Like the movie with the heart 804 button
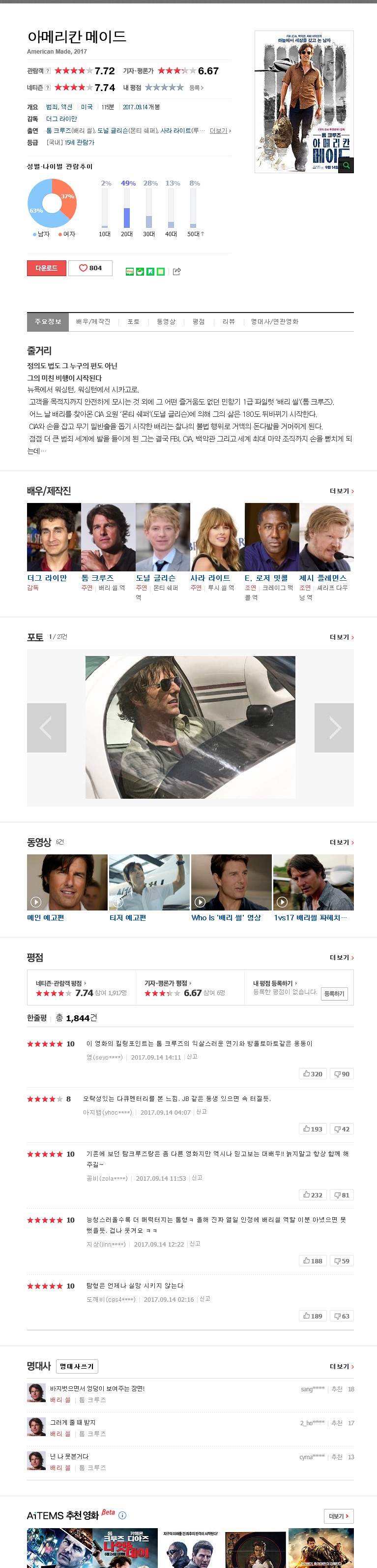The image size is (377, 1568). pyautogui.click(x=90, y=268)
